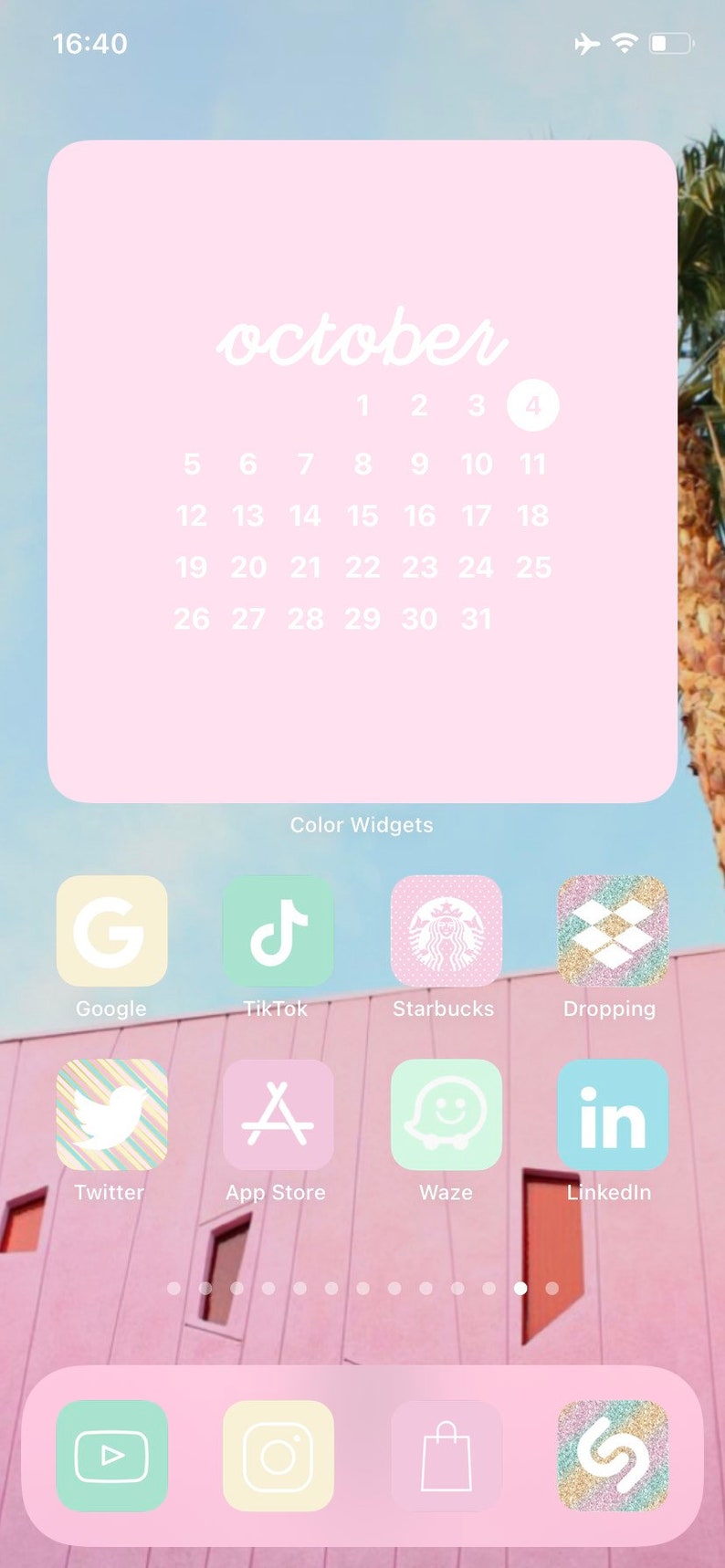Launch the Google app
The image size is (725, 1568).
[x=111, y=931]
